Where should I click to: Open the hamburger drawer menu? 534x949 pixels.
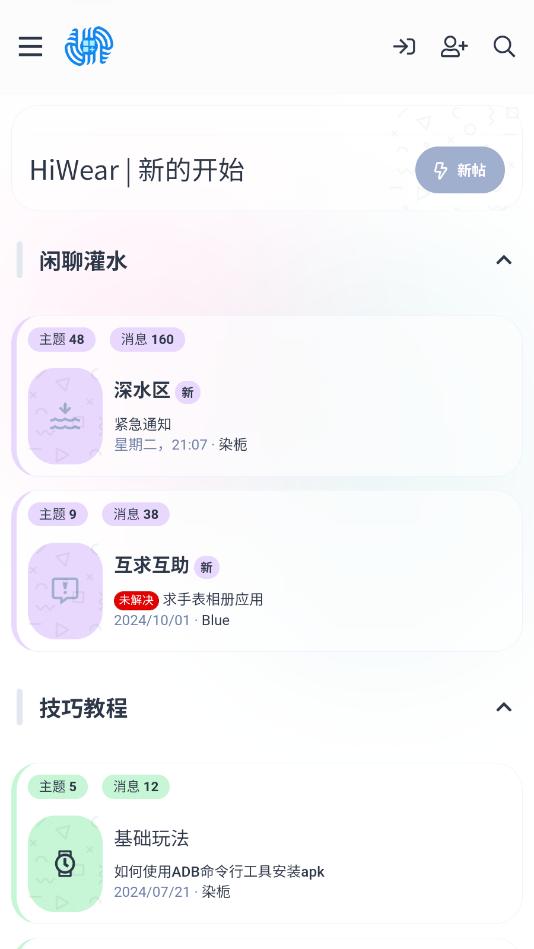coord(30,47)
